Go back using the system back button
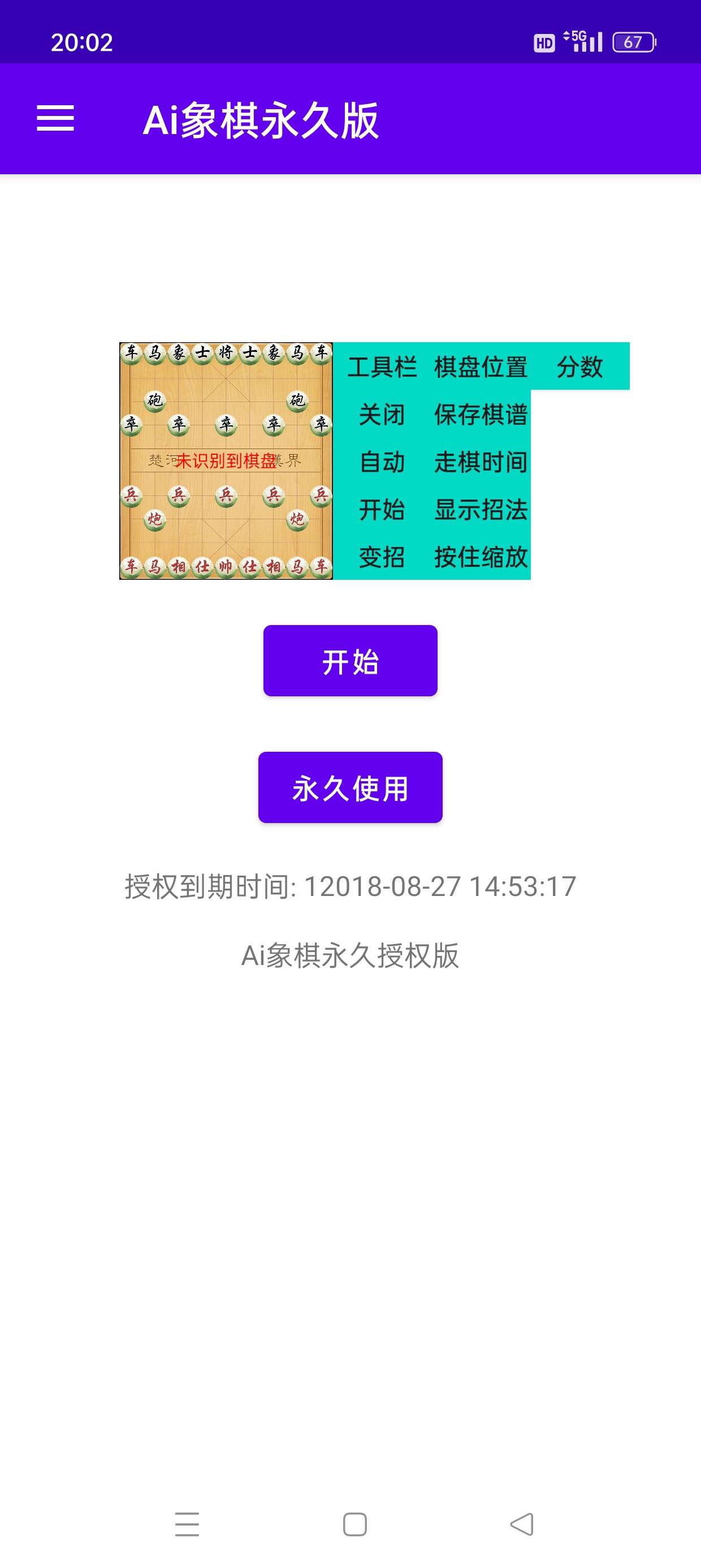701x1568 pixels. 521,1524
